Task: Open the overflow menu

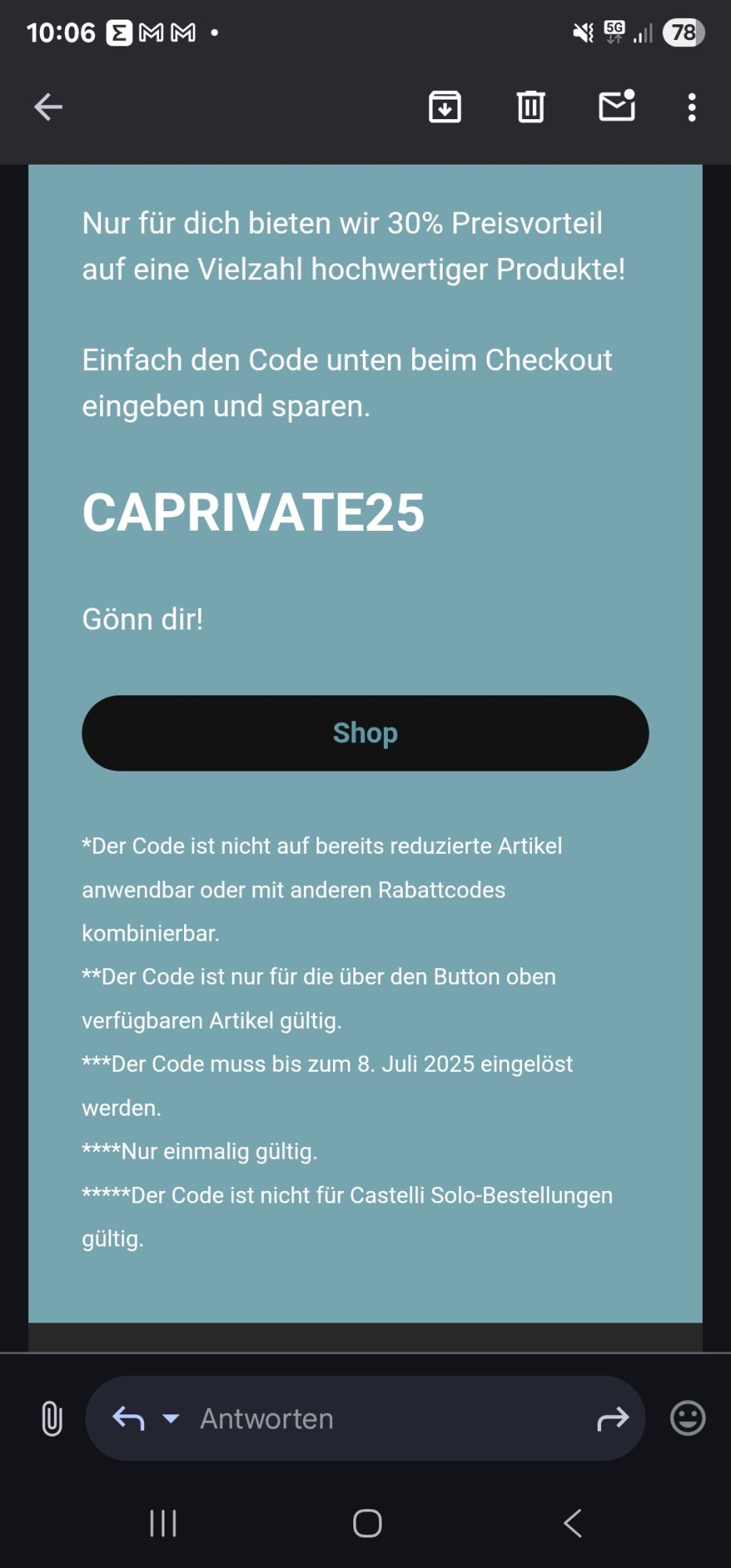Action: click(691, 107)
